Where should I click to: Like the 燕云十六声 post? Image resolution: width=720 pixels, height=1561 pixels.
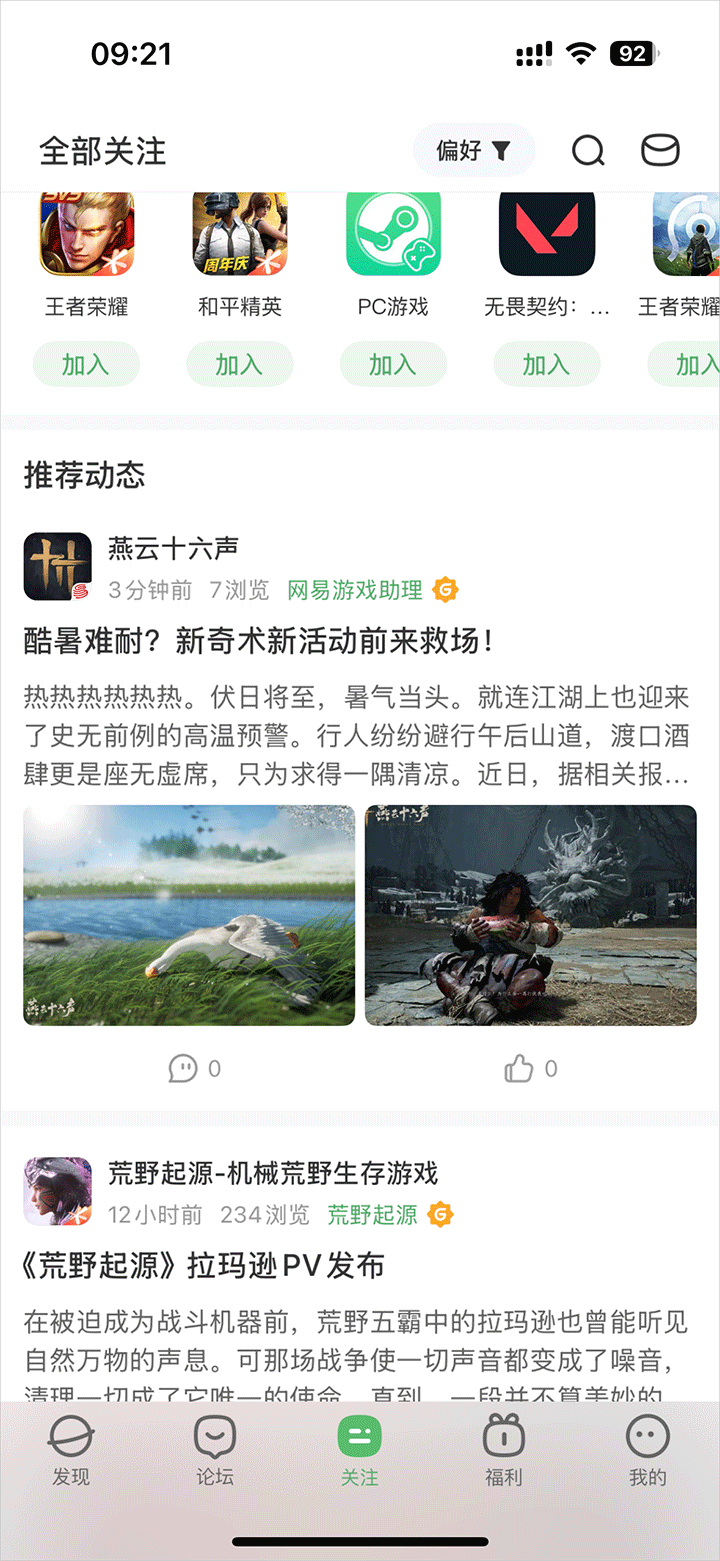[x=530, y=1069]
